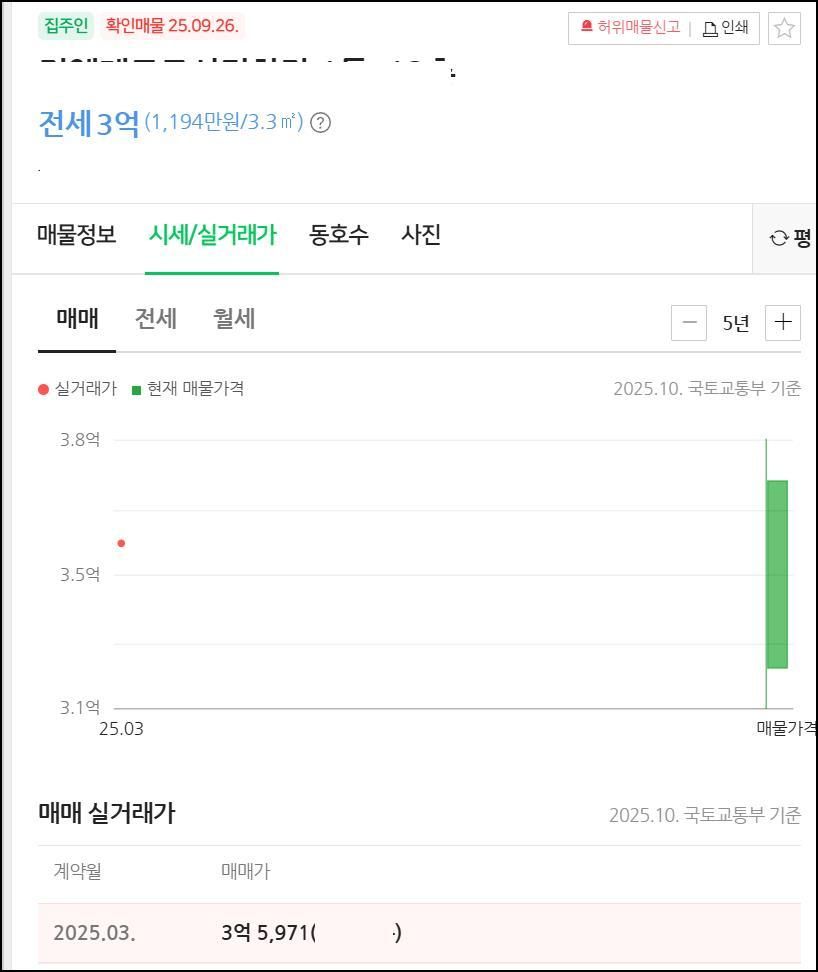Screen dimensions: 818x972
Task: Add this listing to favorites with the star
Action: 785,29
